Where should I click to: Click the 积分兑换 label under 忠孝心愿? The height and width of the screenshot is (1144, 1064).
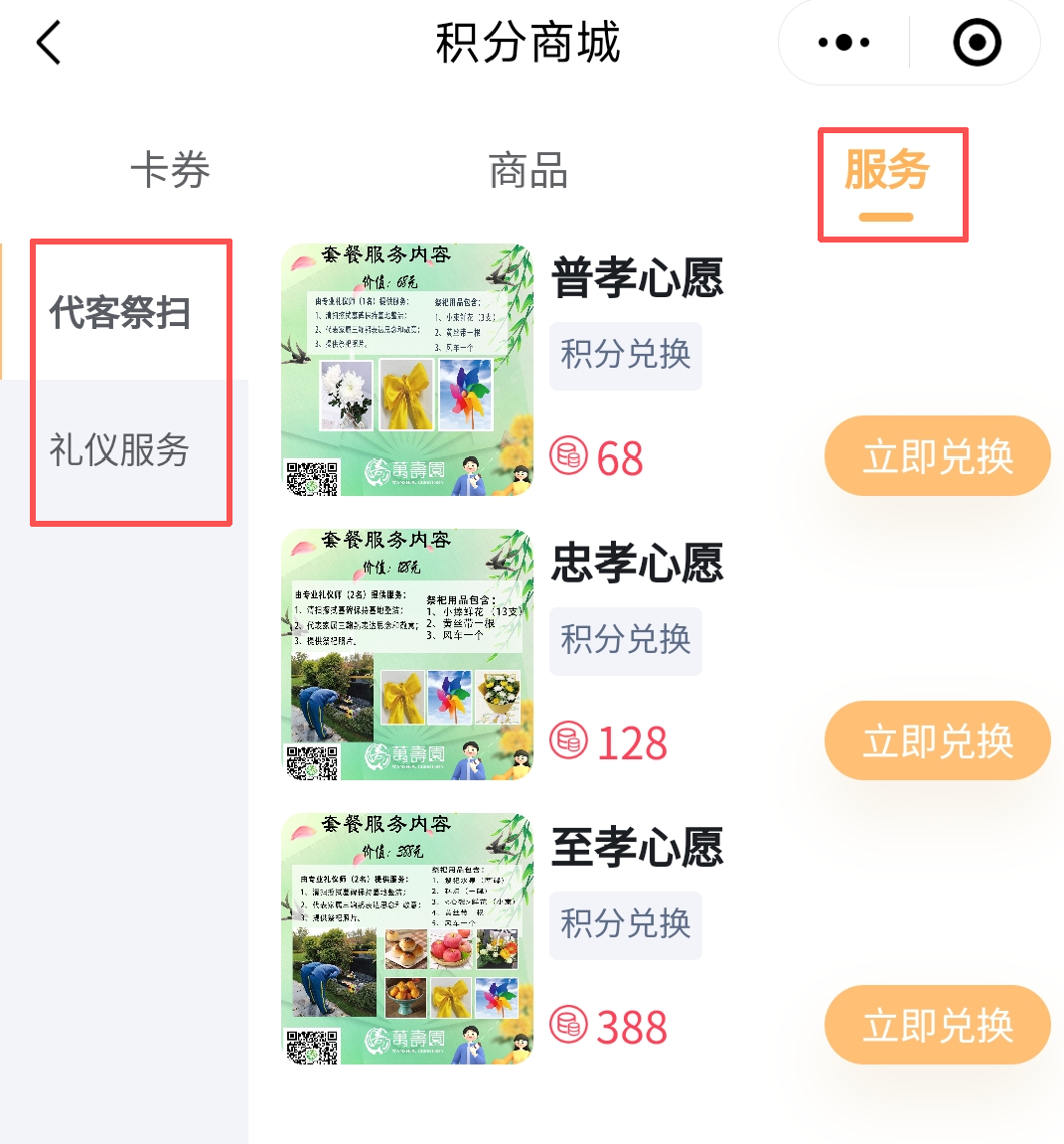click(625, 641)
